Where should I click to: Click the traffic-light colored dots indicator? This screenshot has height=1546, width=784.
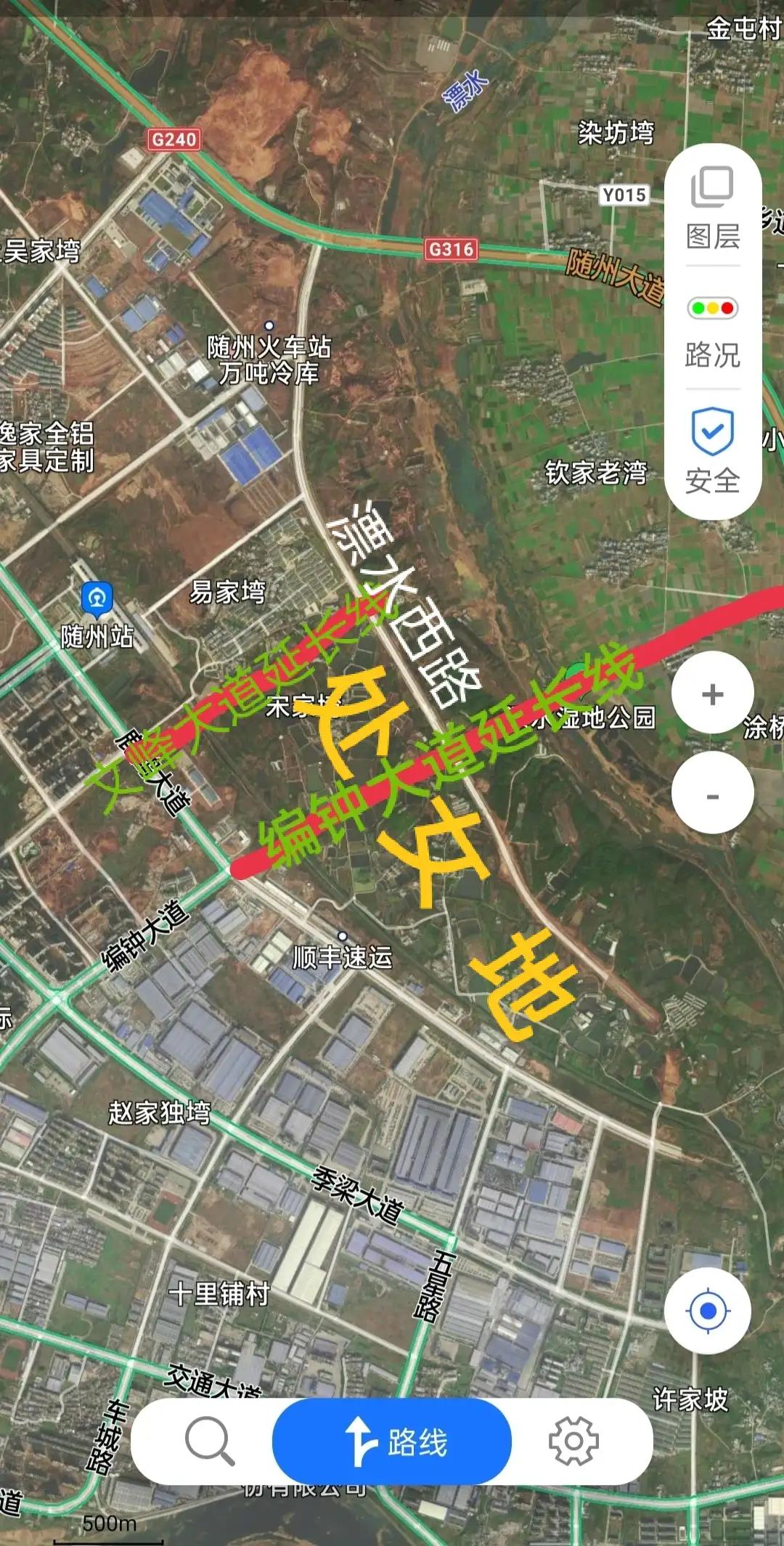[x=714, y=307]
